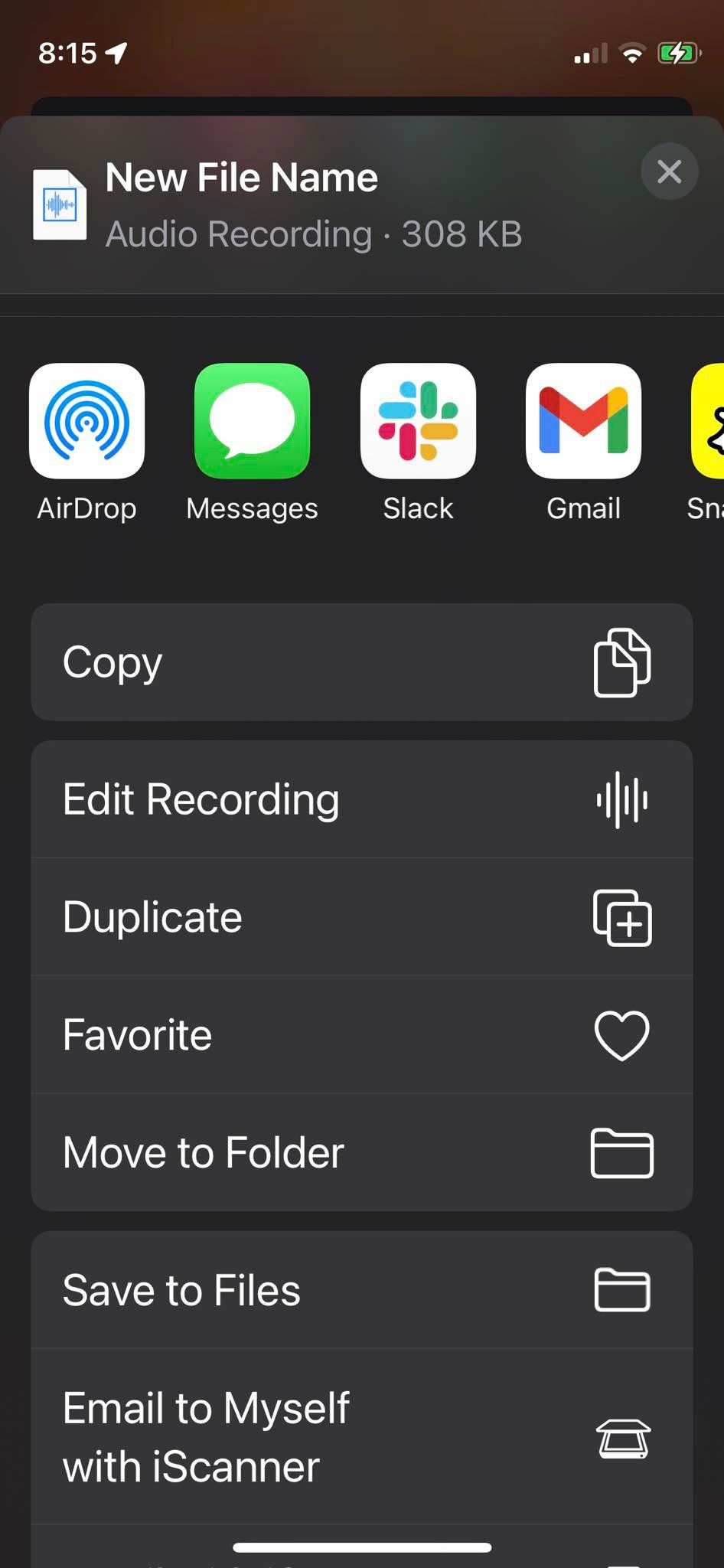Image resolution: width=724 pixels, height=1568 pixels.
Task: Tap Email to Myself with iScanner
Action: tap(361, 1437)
